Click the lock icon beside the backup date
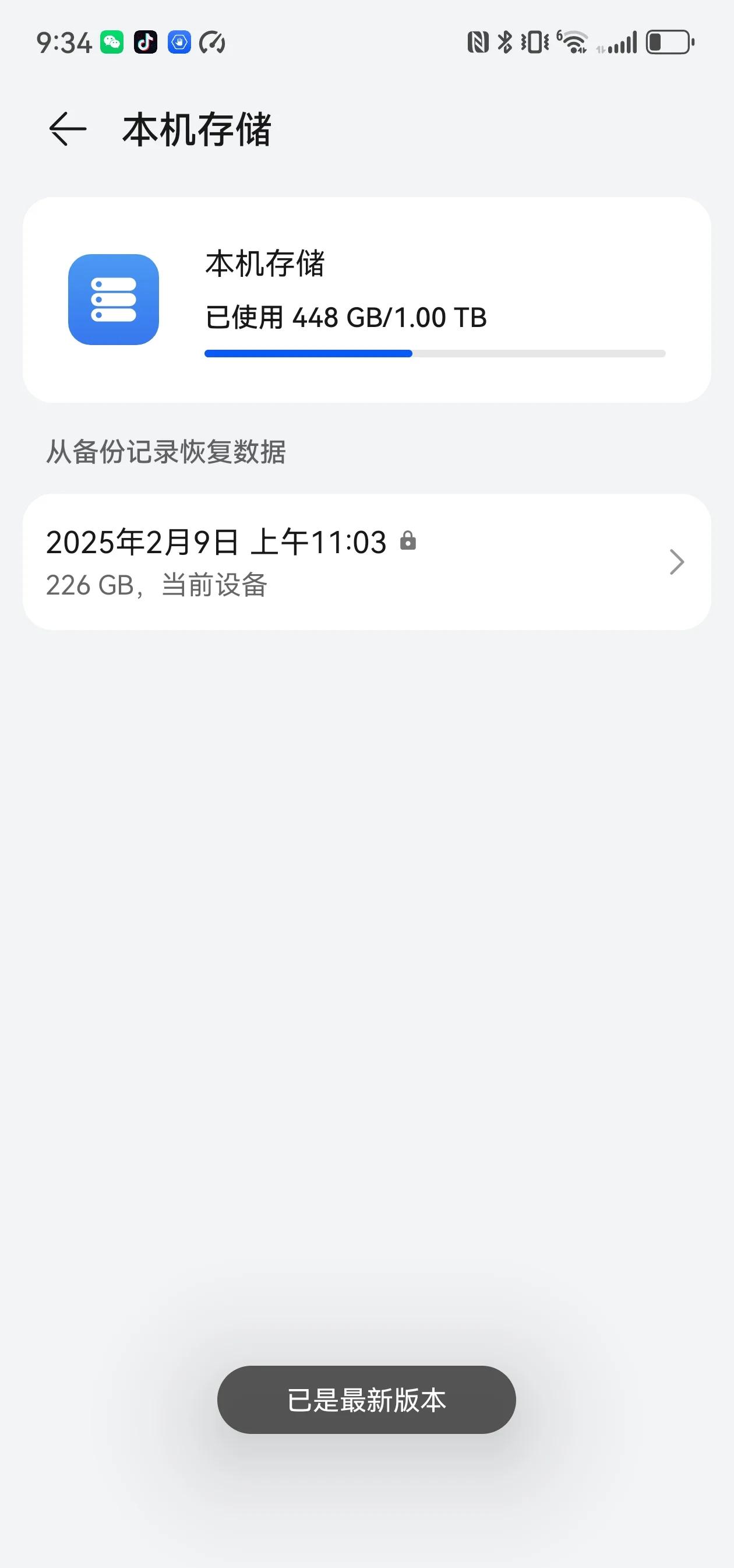Image resolution: width=734 pixels, height=1568 pixels. click(408, 540)
